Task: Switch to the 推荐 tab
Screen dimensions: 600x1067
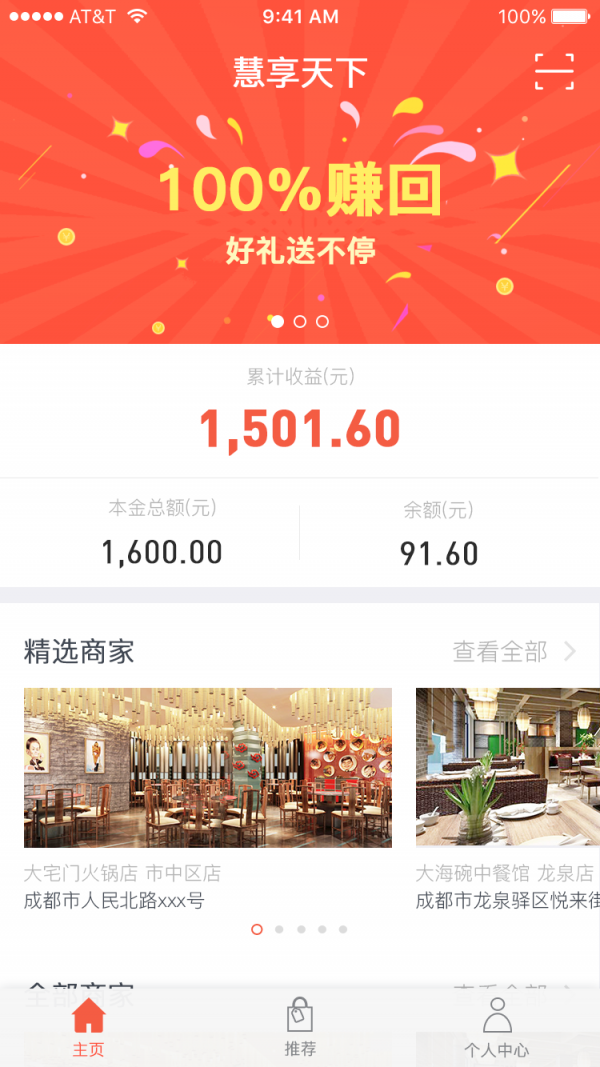Action: 300,1028
